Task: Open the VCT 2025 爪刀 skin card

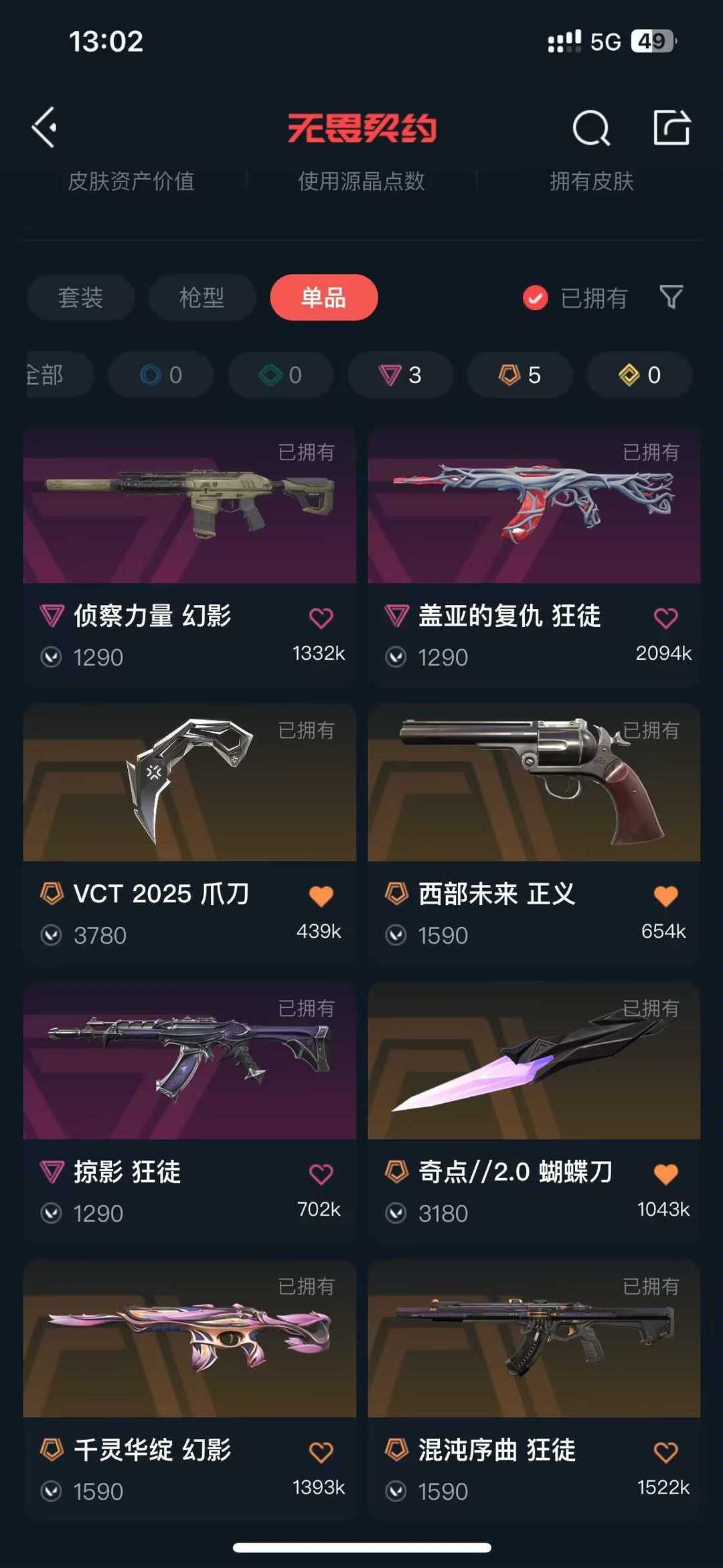Action: [189, 834]
